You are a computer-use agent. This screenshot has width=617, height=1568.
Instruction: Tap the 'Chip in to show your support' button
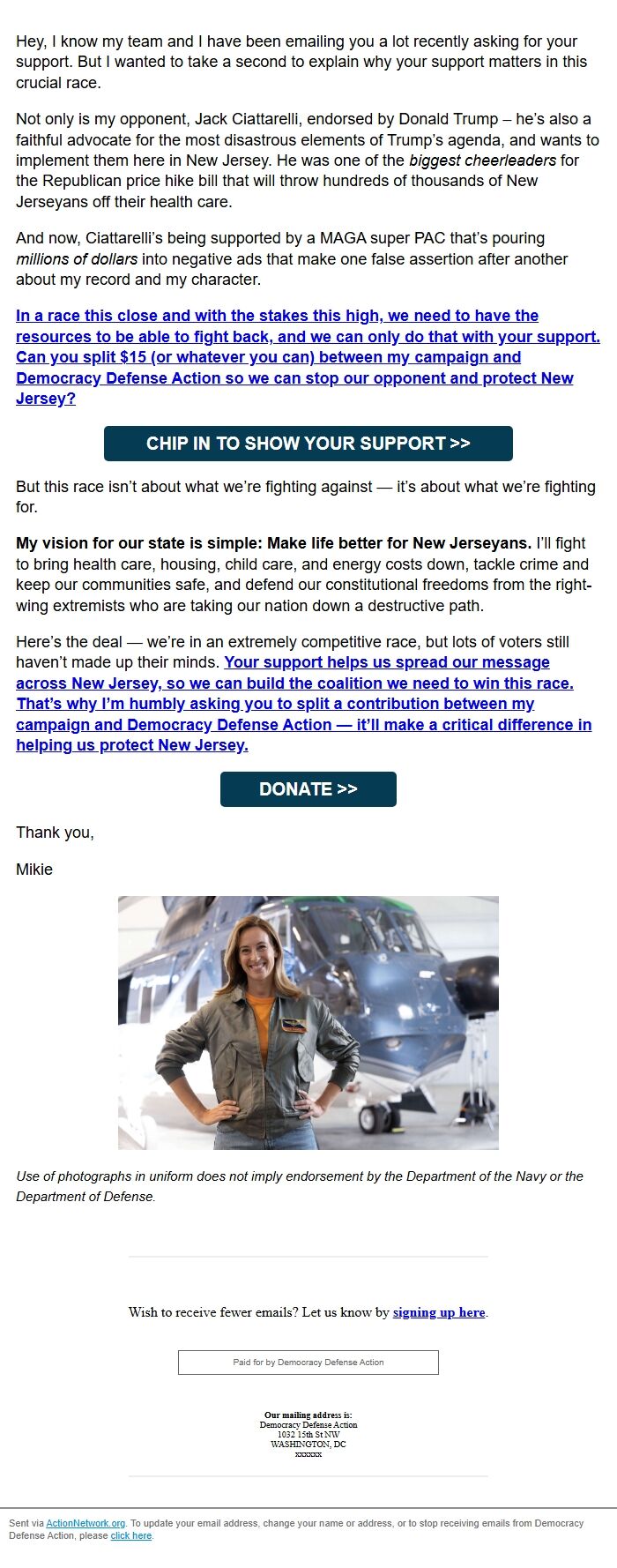(x=308, y=444)
